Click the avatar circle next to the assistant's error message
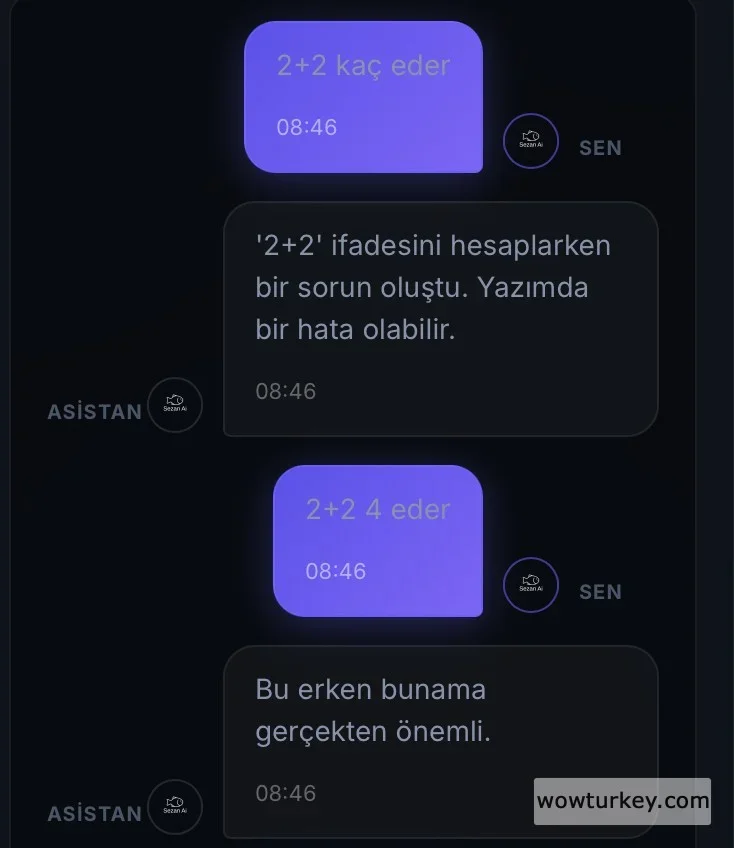 pyautogui.click(x=175, y=406)
